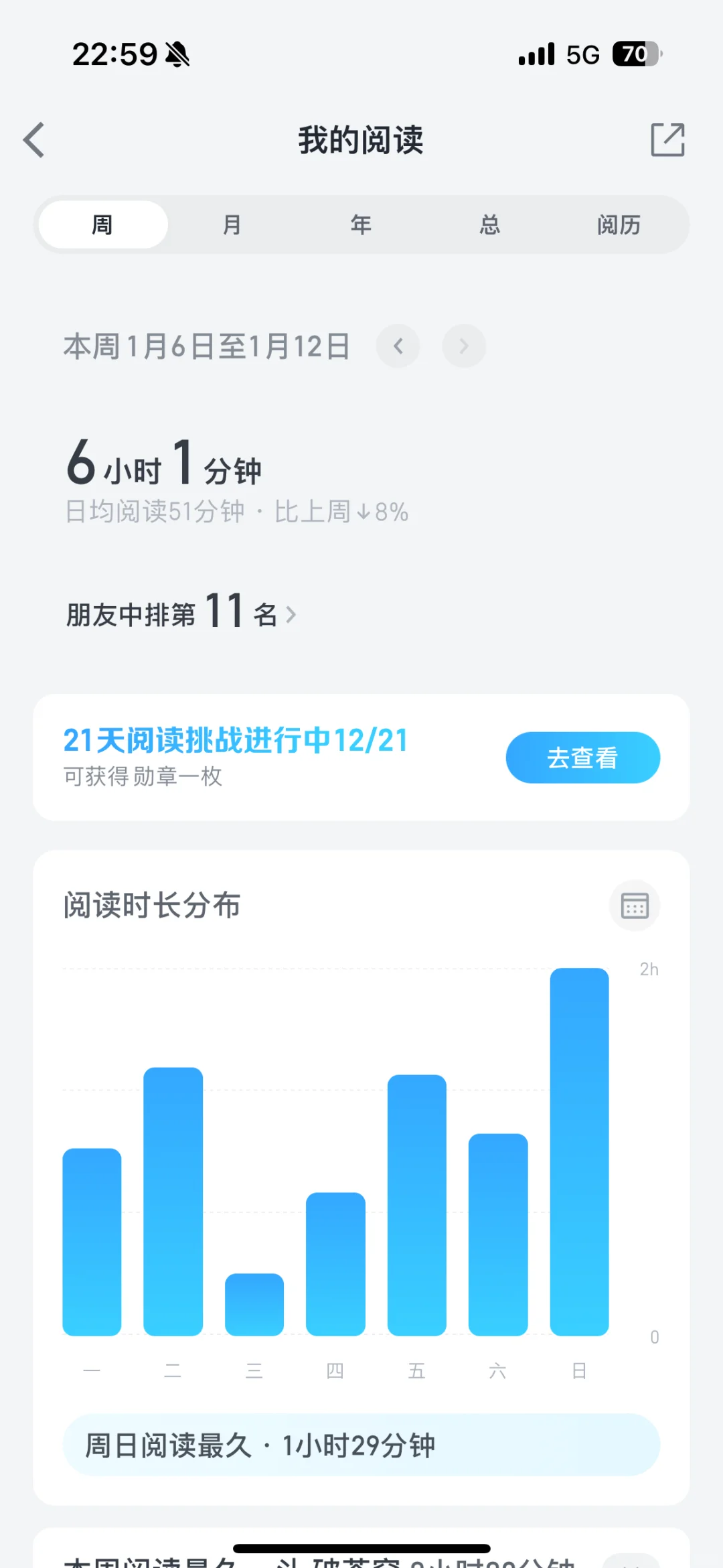Open friends ranking 朋友中排第11名
This screenshot has width=723, height=1568.
click(181, 612)
